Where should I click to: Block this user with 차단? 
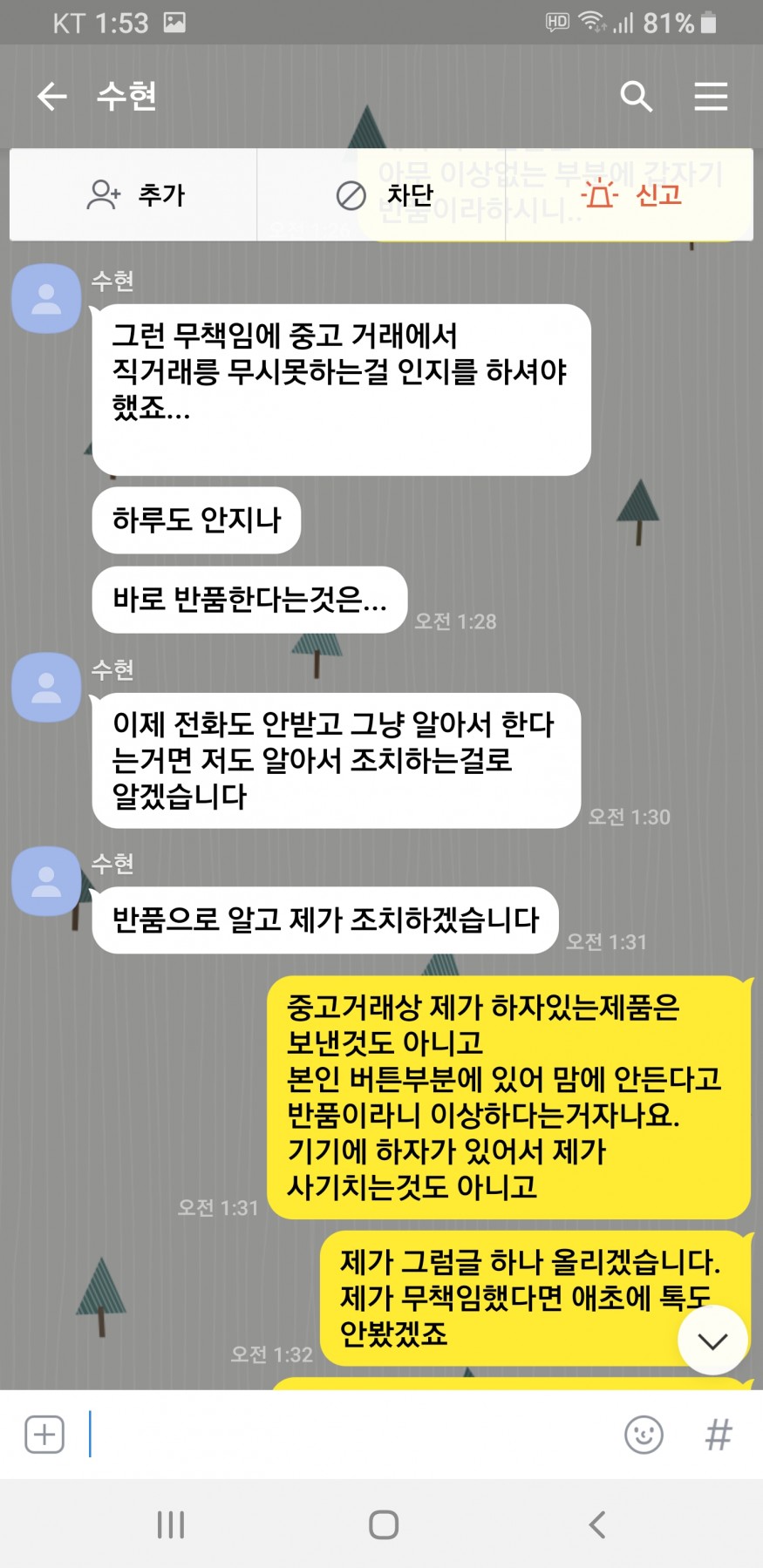point(382,194)
